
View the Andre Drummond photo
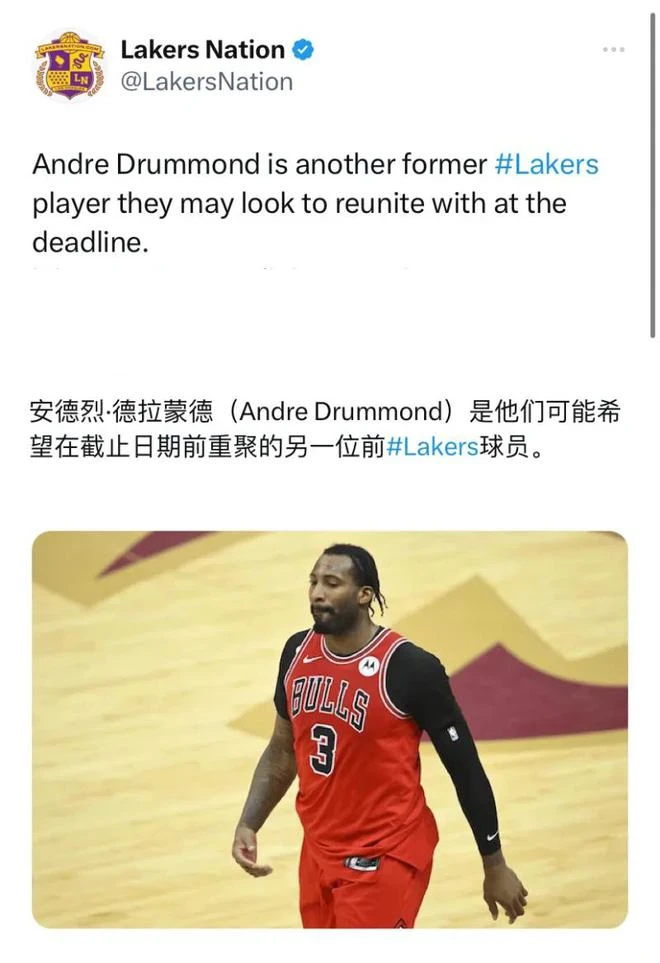tap(330, 730)
